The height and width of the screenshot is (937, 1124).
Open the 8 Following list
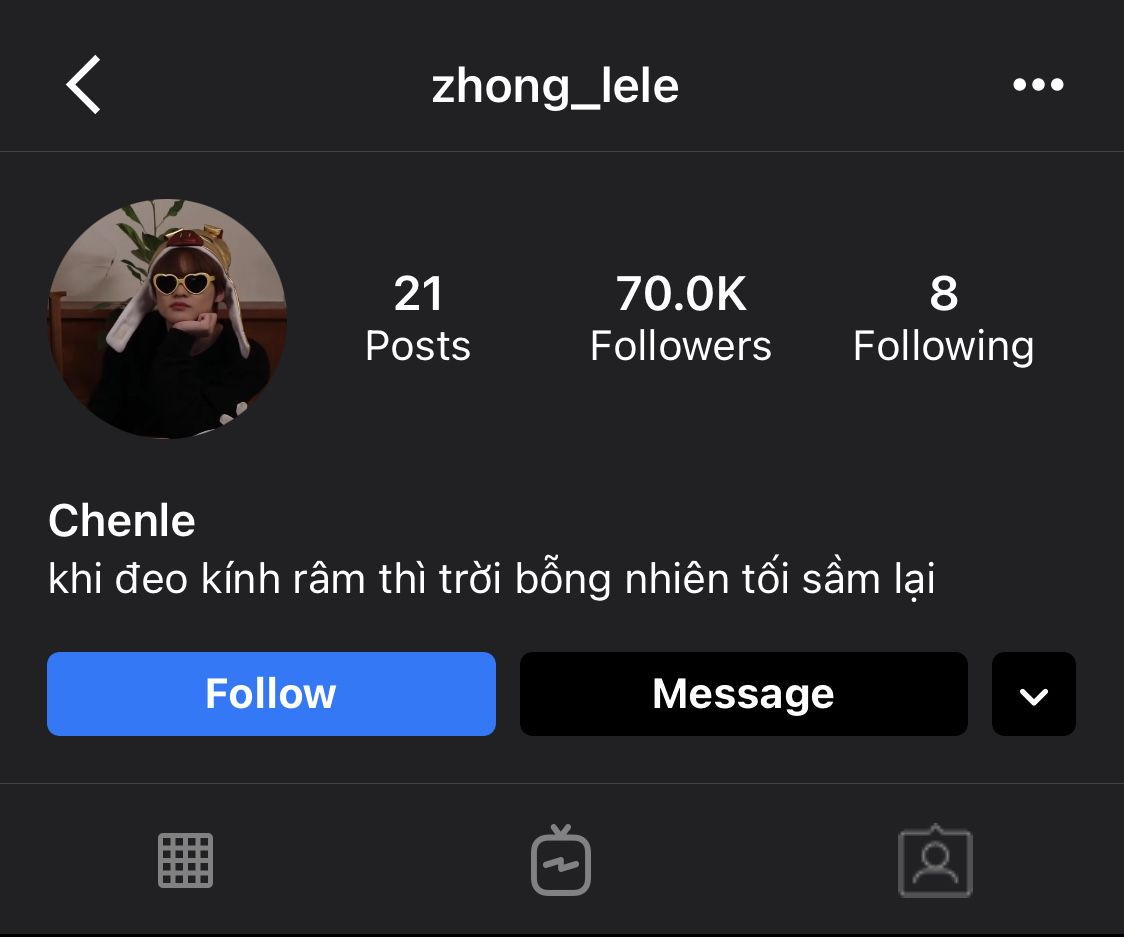pyautogui.click(x=943, y=319)
